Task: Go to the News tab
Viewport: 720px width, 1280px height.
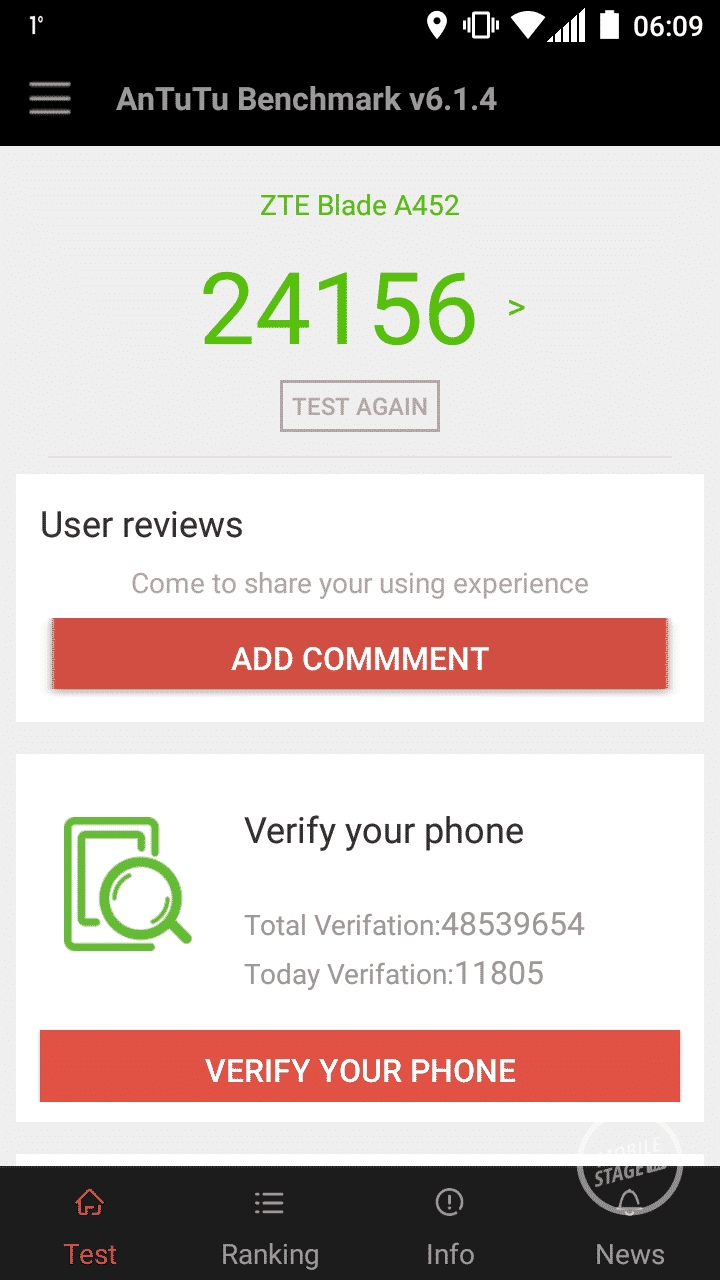Action: point(630,1226)
